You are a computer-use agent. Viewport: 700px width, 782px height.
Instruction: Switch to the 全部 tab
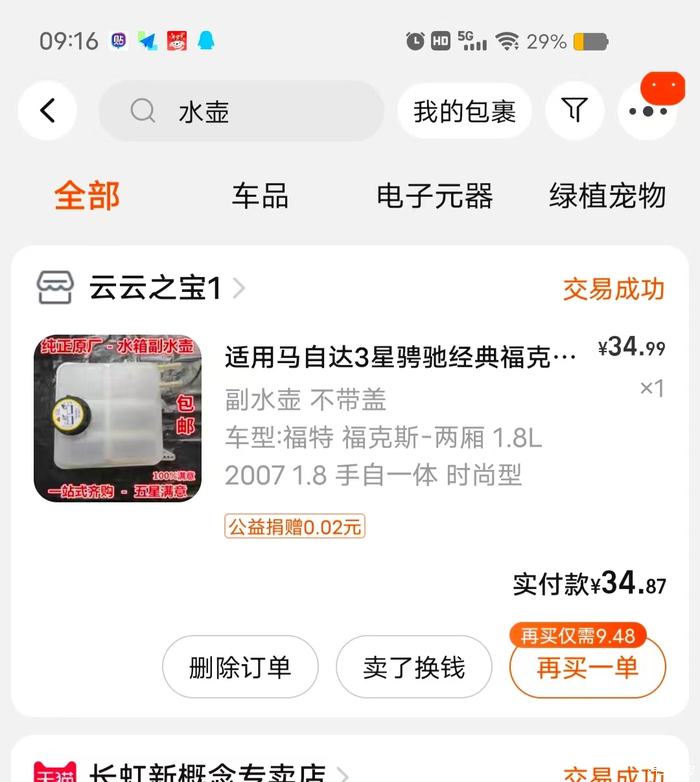tap(87, 196)
